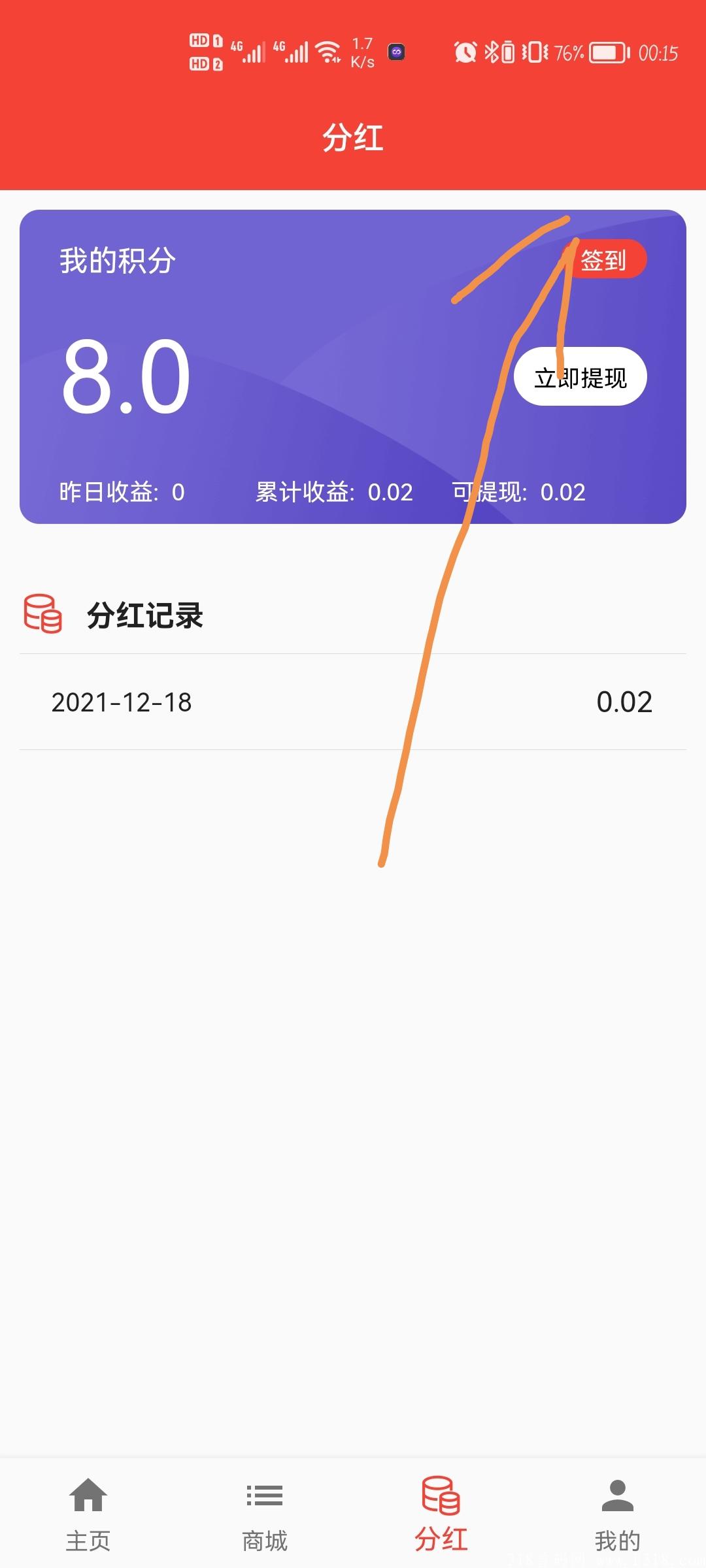This screenshot has width=706, height=1568.
Task: Tap the 签到 check-in button
Action: tap(604, 260)
